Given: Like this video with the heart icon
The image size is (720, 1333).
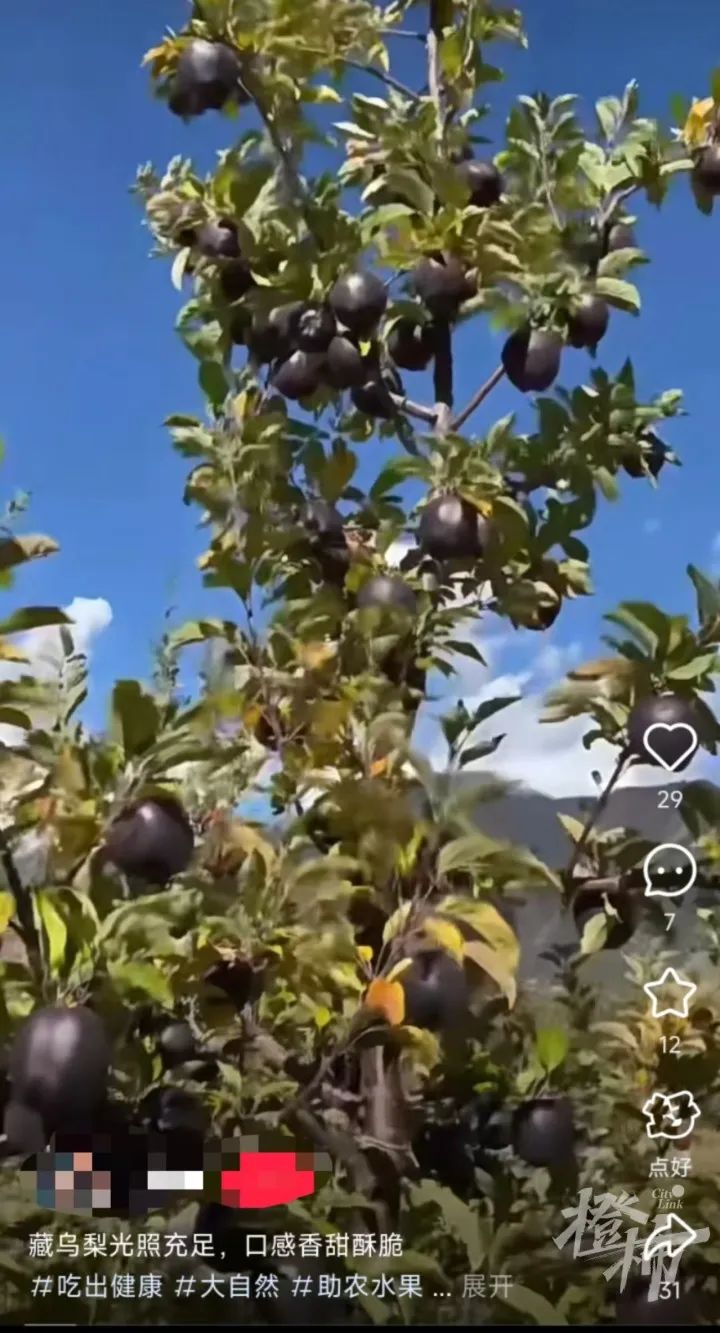Looking at the screenshot, I should pyautogui.click(x=669, y=746).
